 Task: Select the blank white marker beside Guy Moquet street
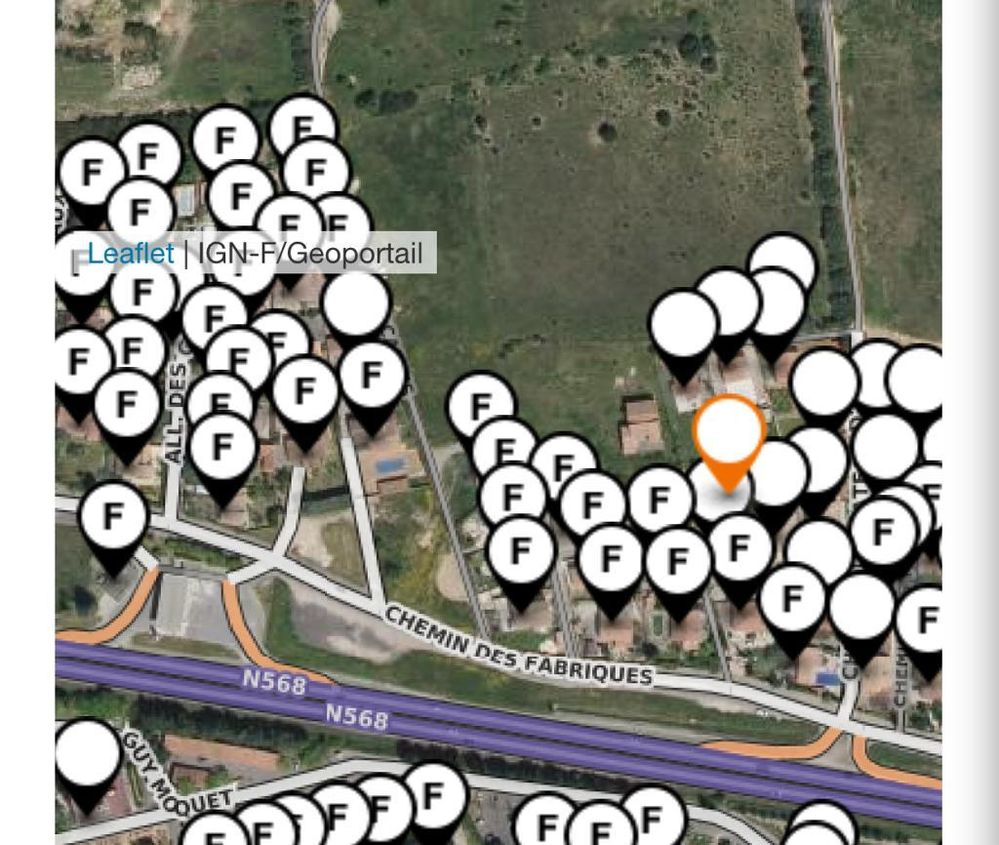pyautogui.click(x=88, y=756)
